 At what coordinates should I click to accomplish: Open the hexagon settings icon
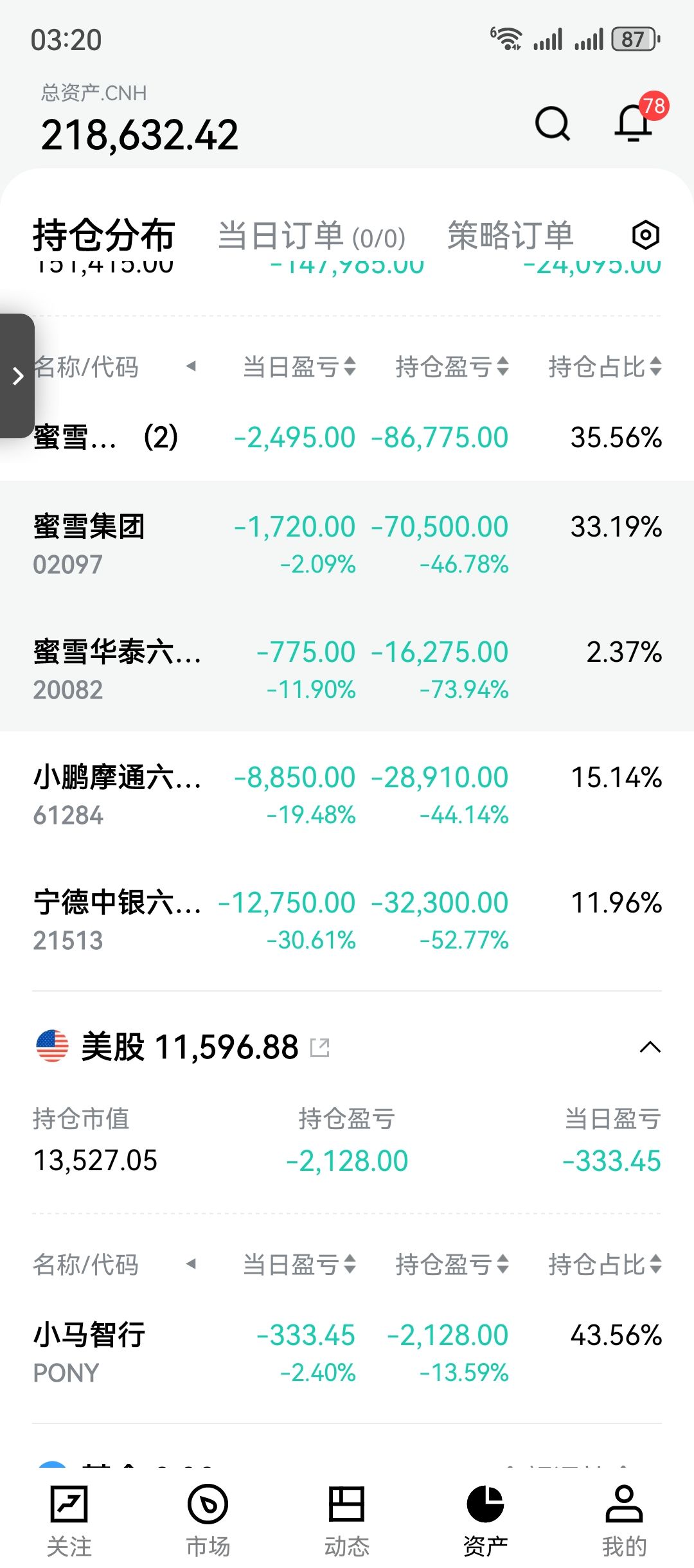pos(645,235)
